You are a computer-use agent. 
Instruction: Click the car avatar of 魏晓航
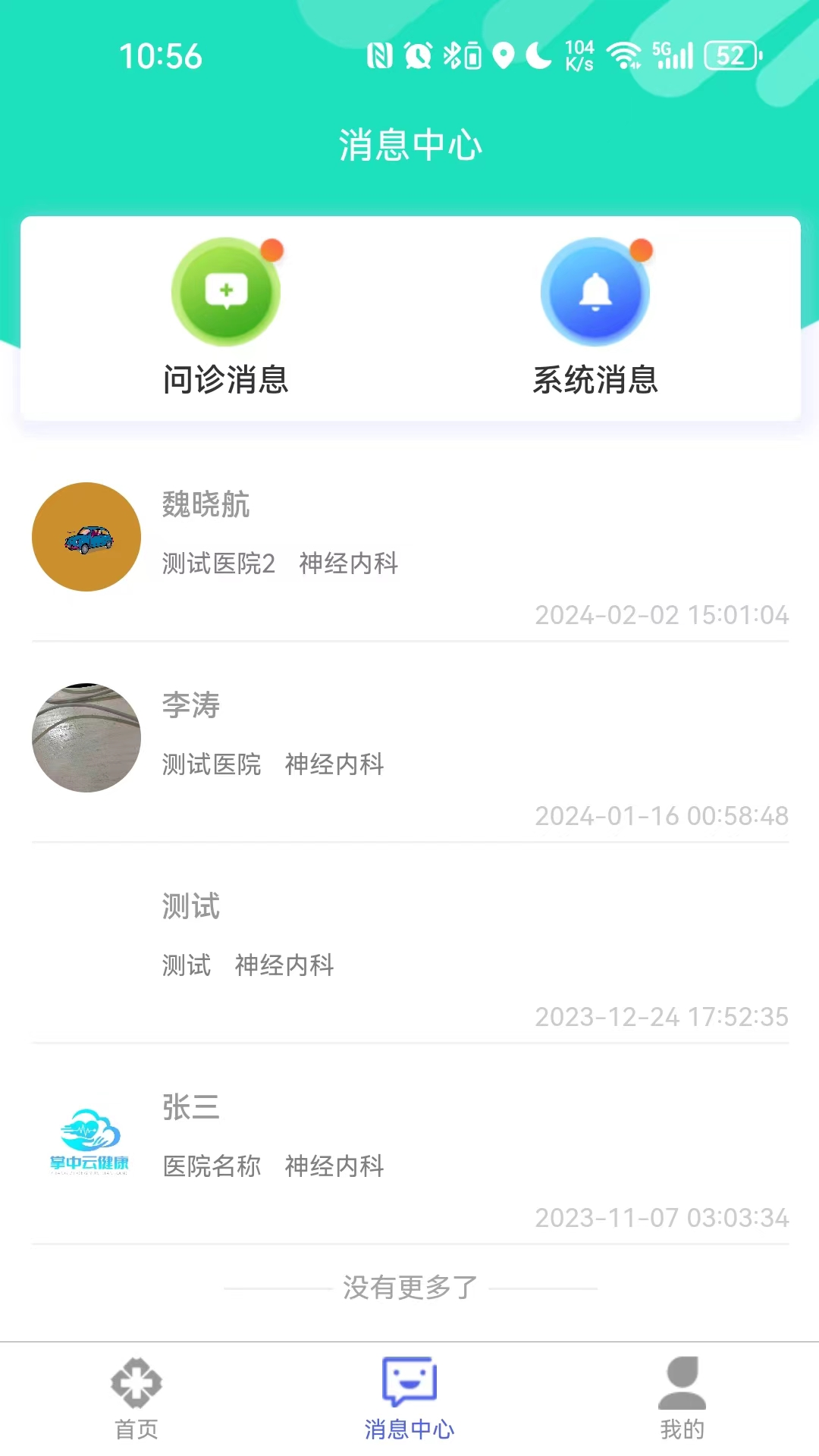pyautogui.click(x=86, y=536)
